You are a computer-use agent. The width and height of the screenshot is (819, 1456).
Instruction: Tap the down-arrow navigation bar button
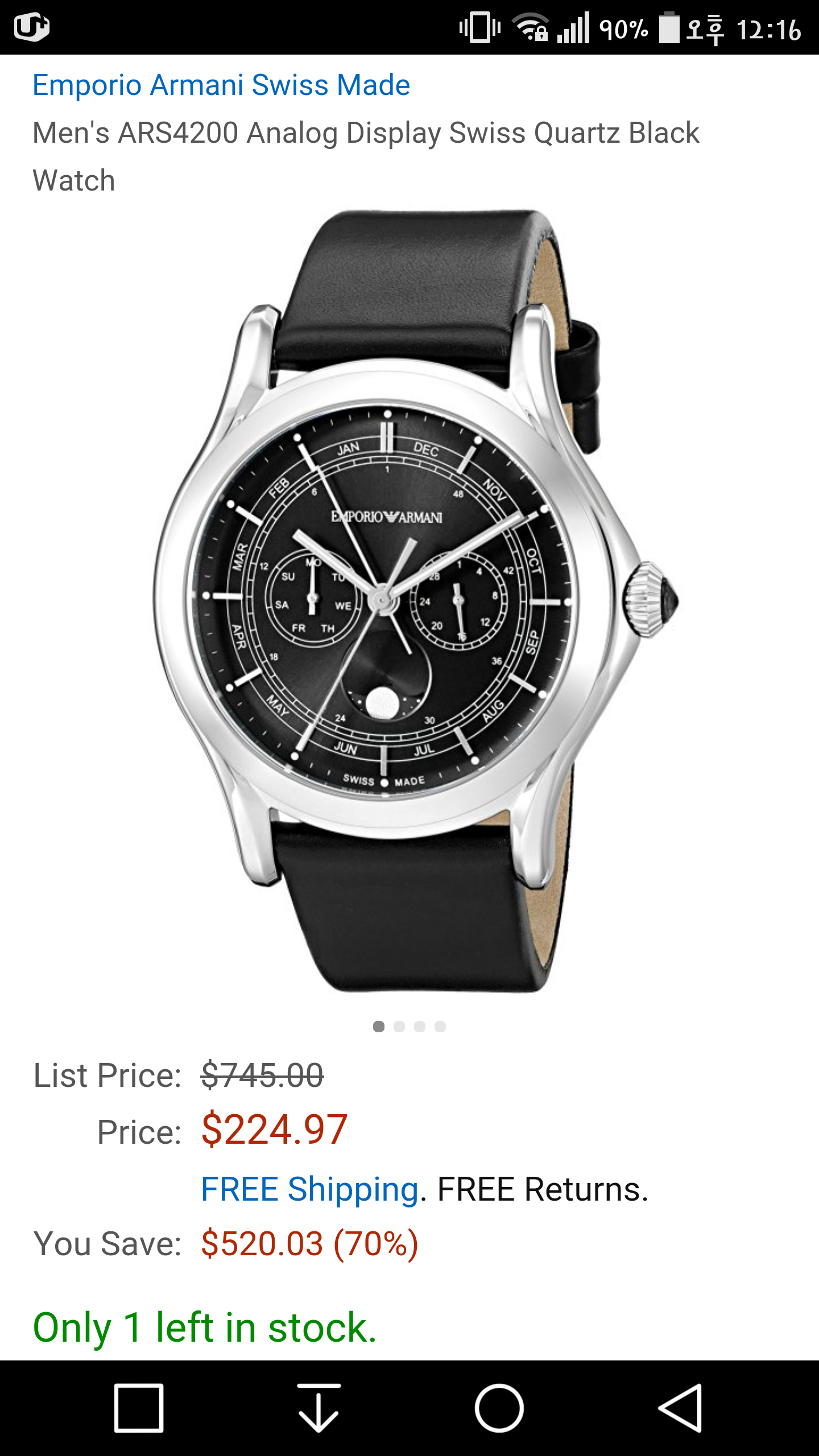coord(319,1408)
